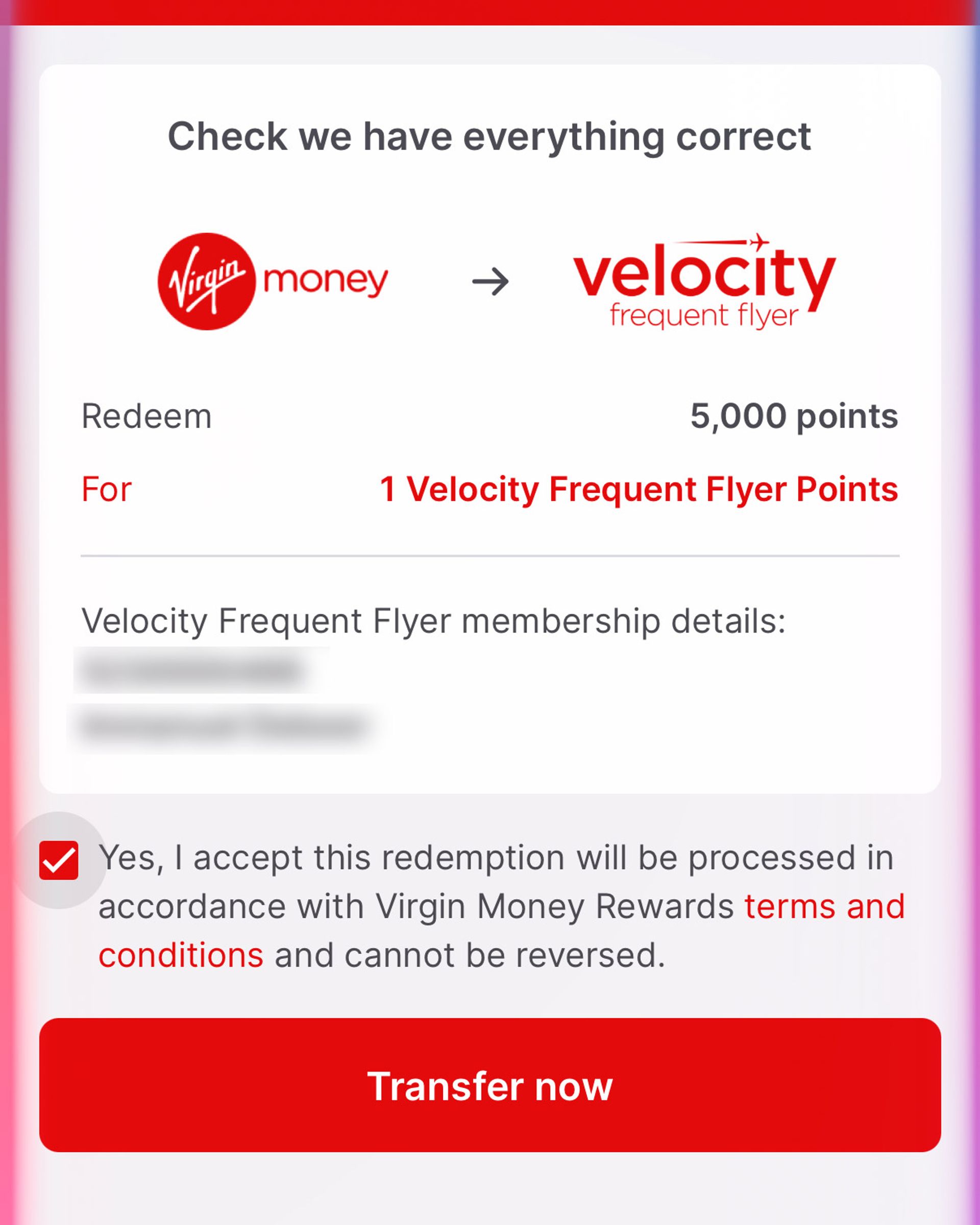Click the arrow between the two logos
Image resolution: width=980 pixels, height=1225 pixels.
pyautogui.click(x=491, y=279)
